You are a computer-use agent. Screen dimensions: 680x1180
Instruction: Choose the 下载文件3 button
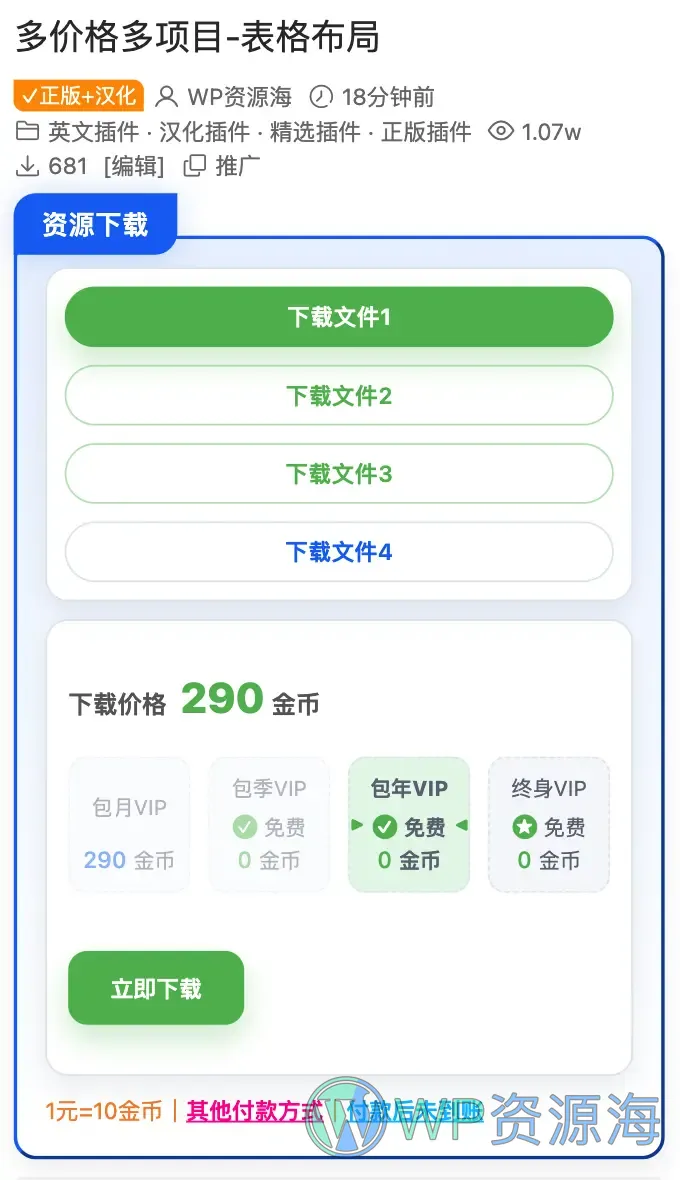[x=339, y=473]
